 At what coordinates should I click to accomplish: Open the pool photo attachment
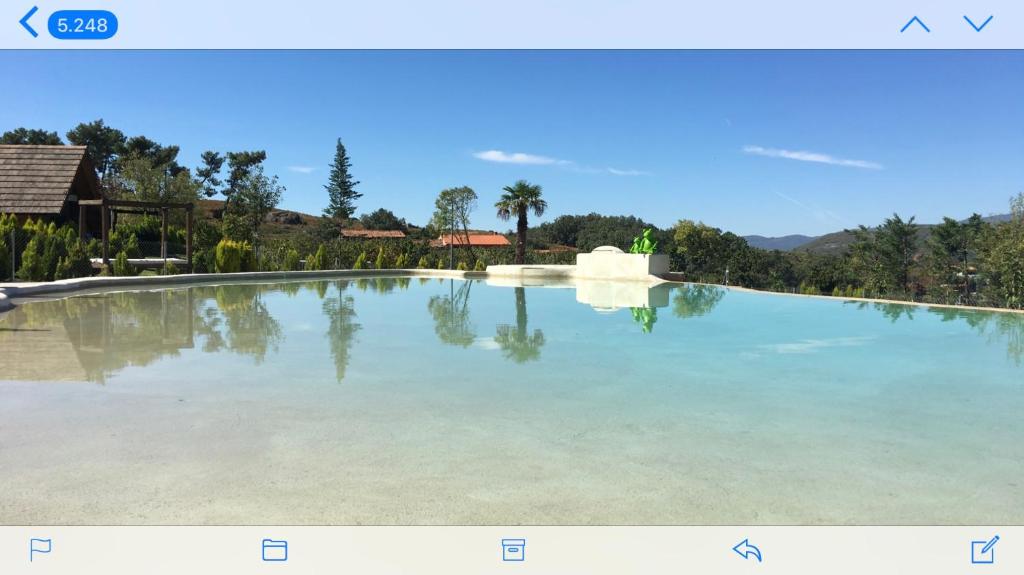512,287
